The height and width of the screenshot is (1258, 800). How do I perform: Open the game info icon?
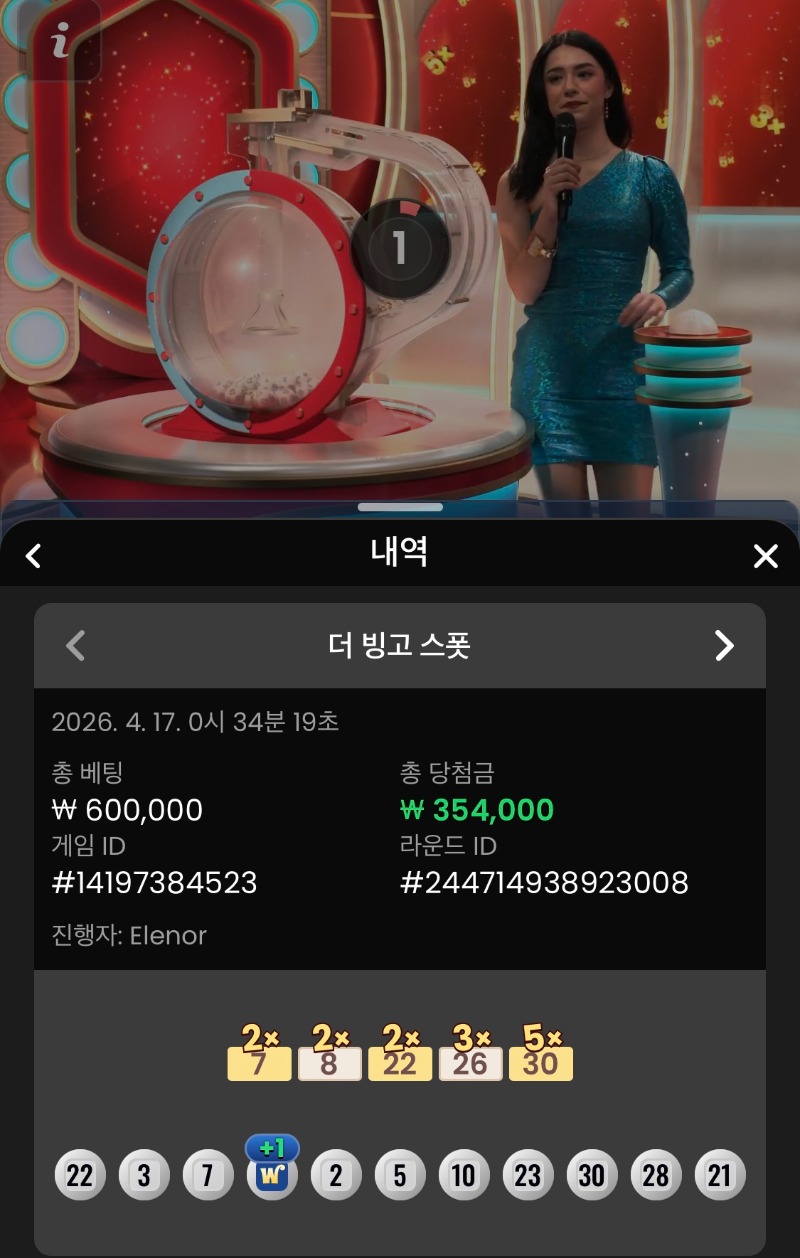tap(61, 42)
